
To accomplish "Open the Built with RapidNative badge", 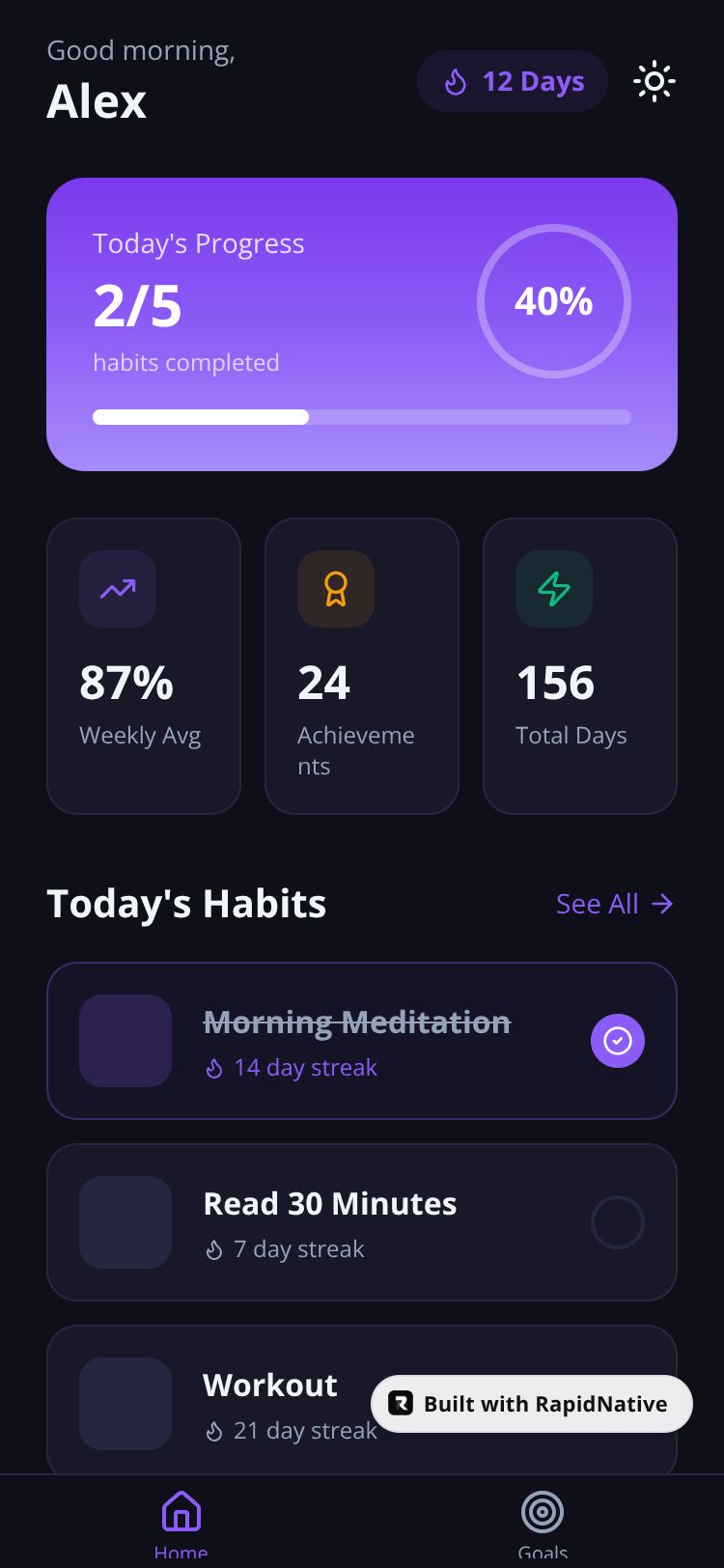I will tap(532, 1404).
